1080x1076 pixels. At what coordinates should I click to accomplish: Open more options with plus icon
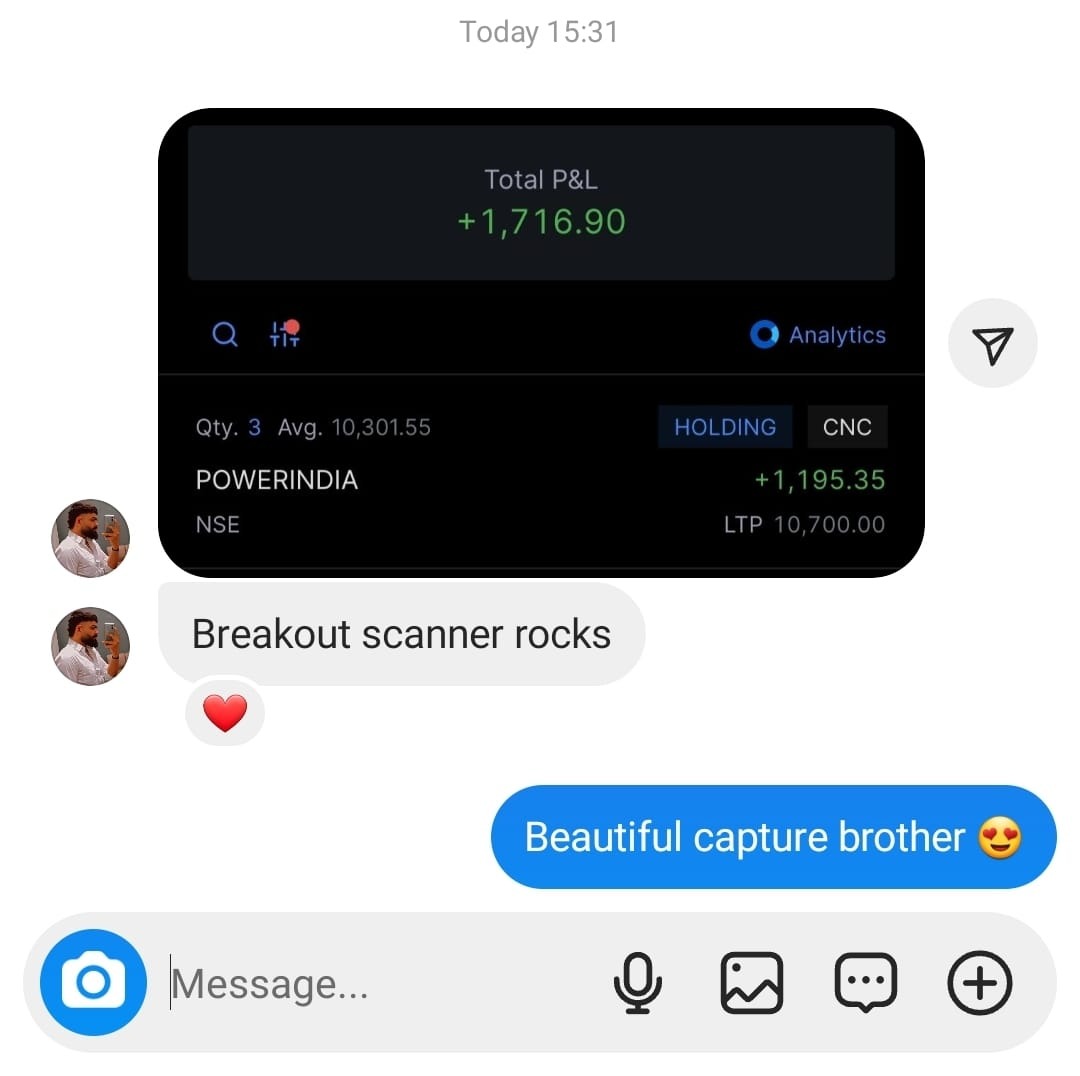click(979, 982)
